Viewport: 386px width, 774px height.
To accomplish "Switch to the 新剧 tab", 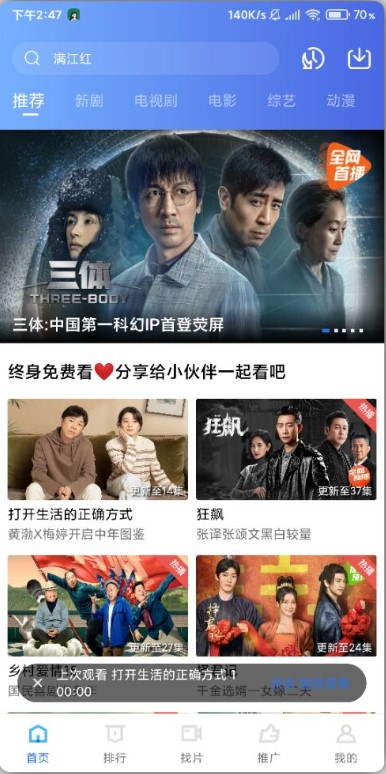I will pos(89,101).
